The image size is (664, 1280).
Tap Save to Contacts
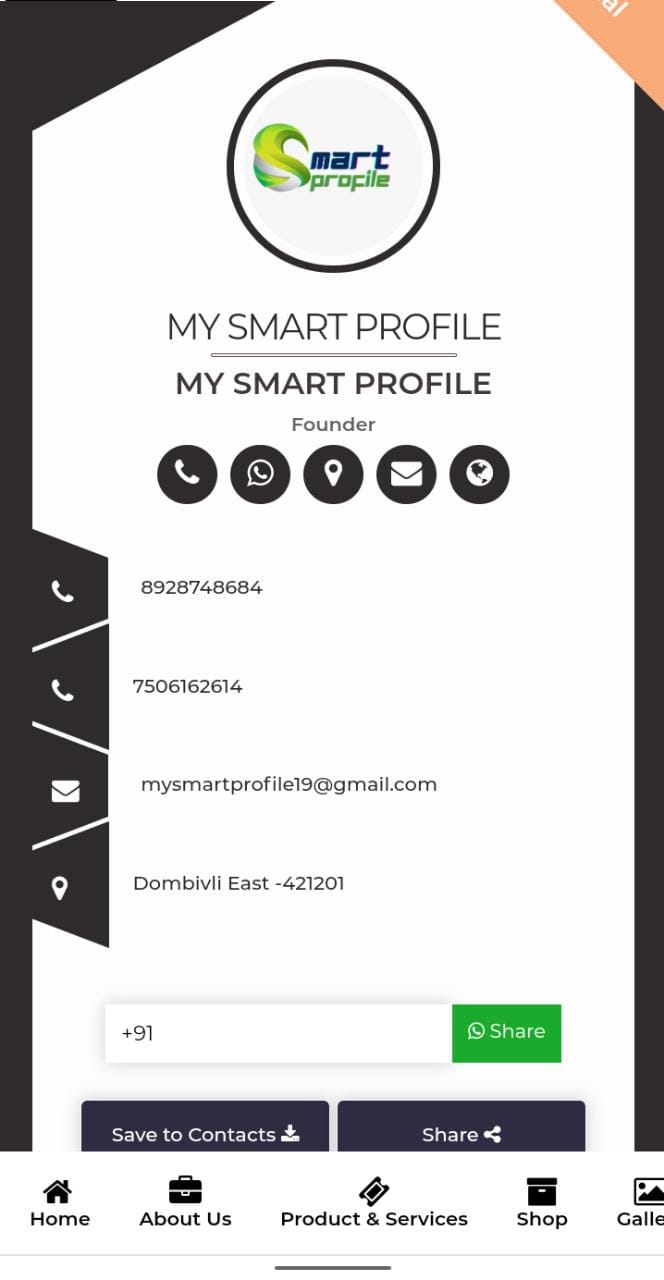205,1134
